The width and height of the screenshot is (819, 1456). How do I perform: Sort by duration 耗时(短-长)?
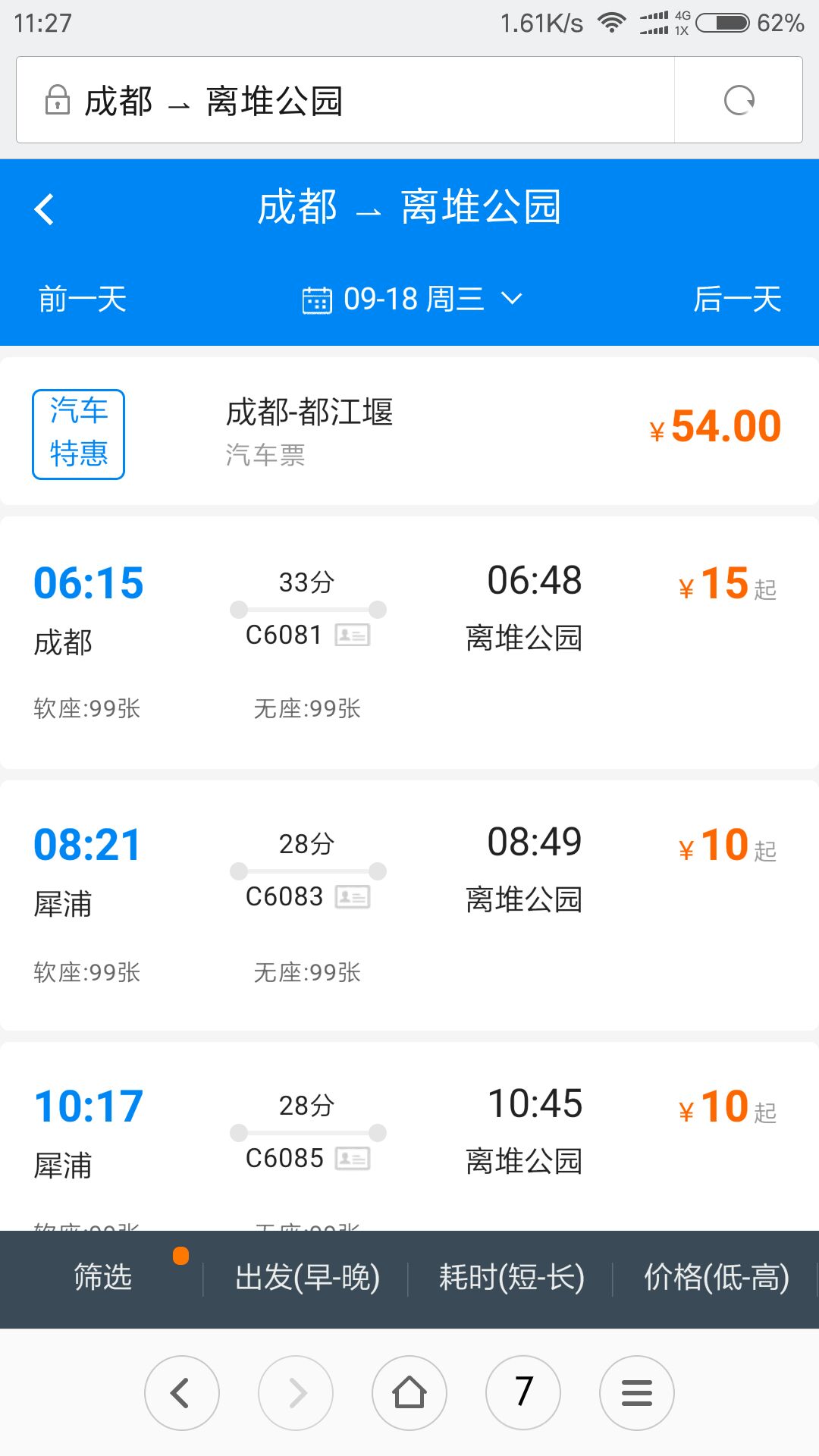pos(512,1278)
